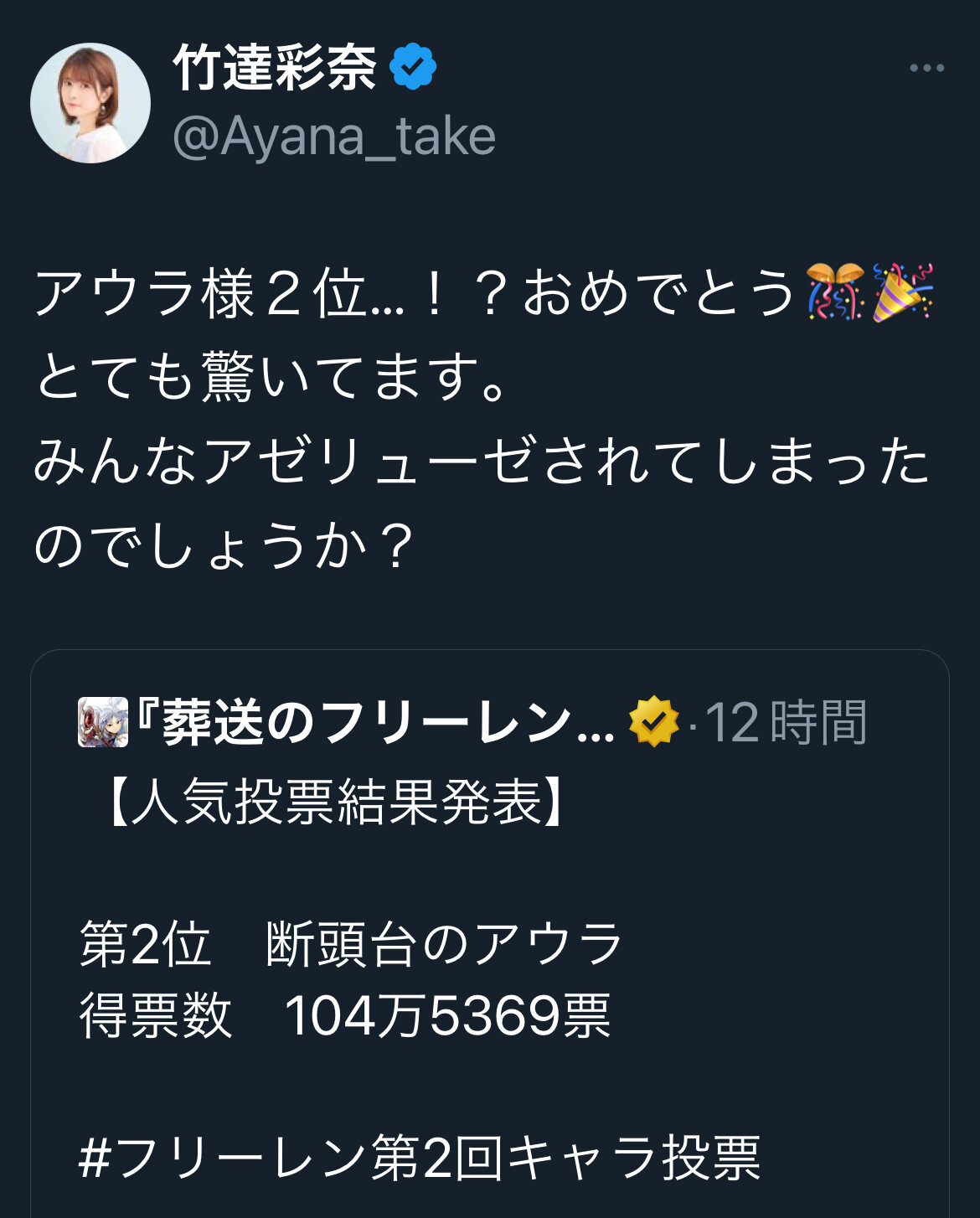Open the quoted 葬送のフリーレン tweet card
980x1218 pixels.
pyautogui.click(x=490, y=933)
